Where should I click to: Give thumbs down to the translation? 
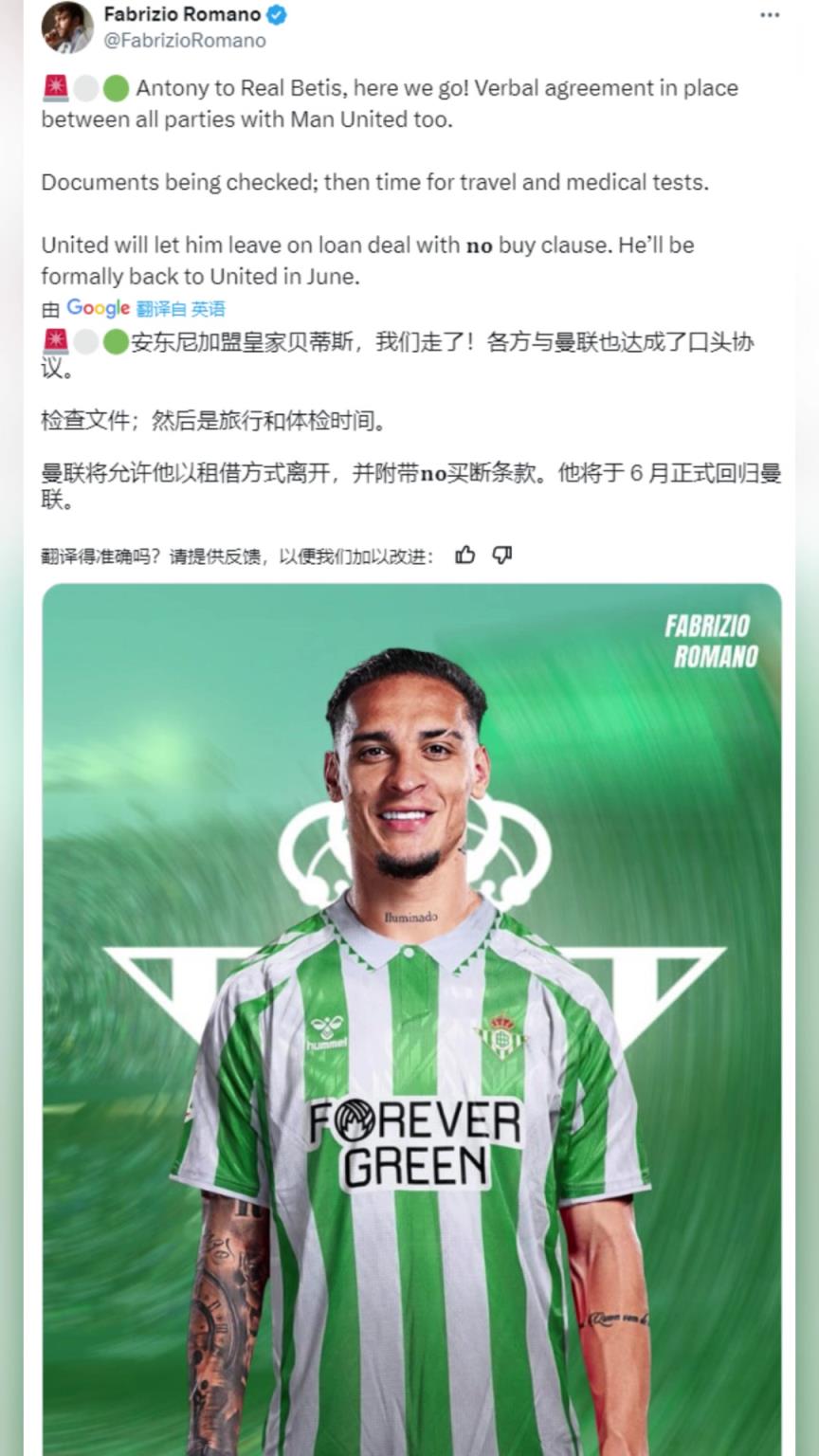pyautogui.click(x=502, y=555)
